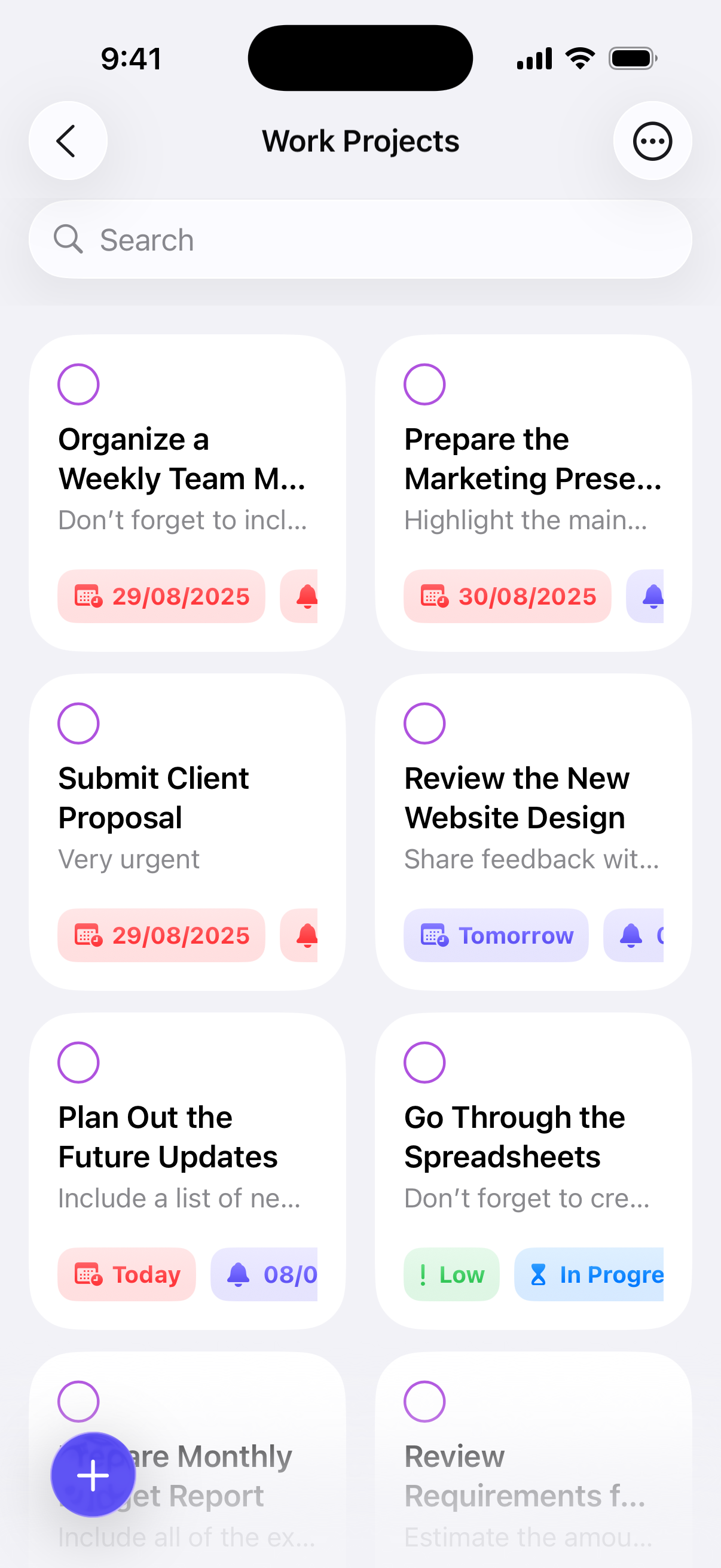Mark Organize a Weekly Team task complete
Image resolution: width=721 pixels, height=1568 pixels.
[78, 384]
